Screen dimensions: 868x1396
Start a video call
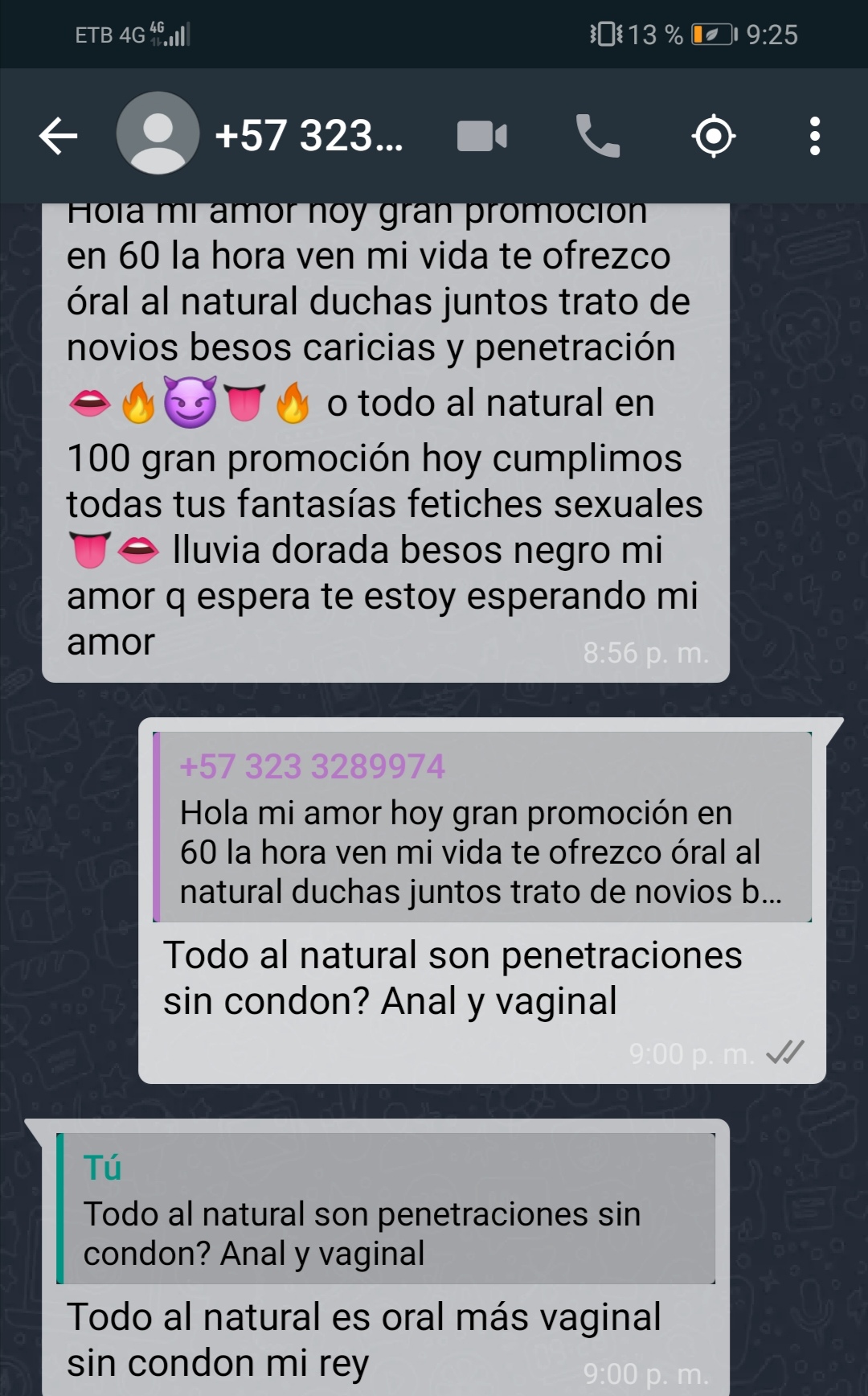point(481,136)
